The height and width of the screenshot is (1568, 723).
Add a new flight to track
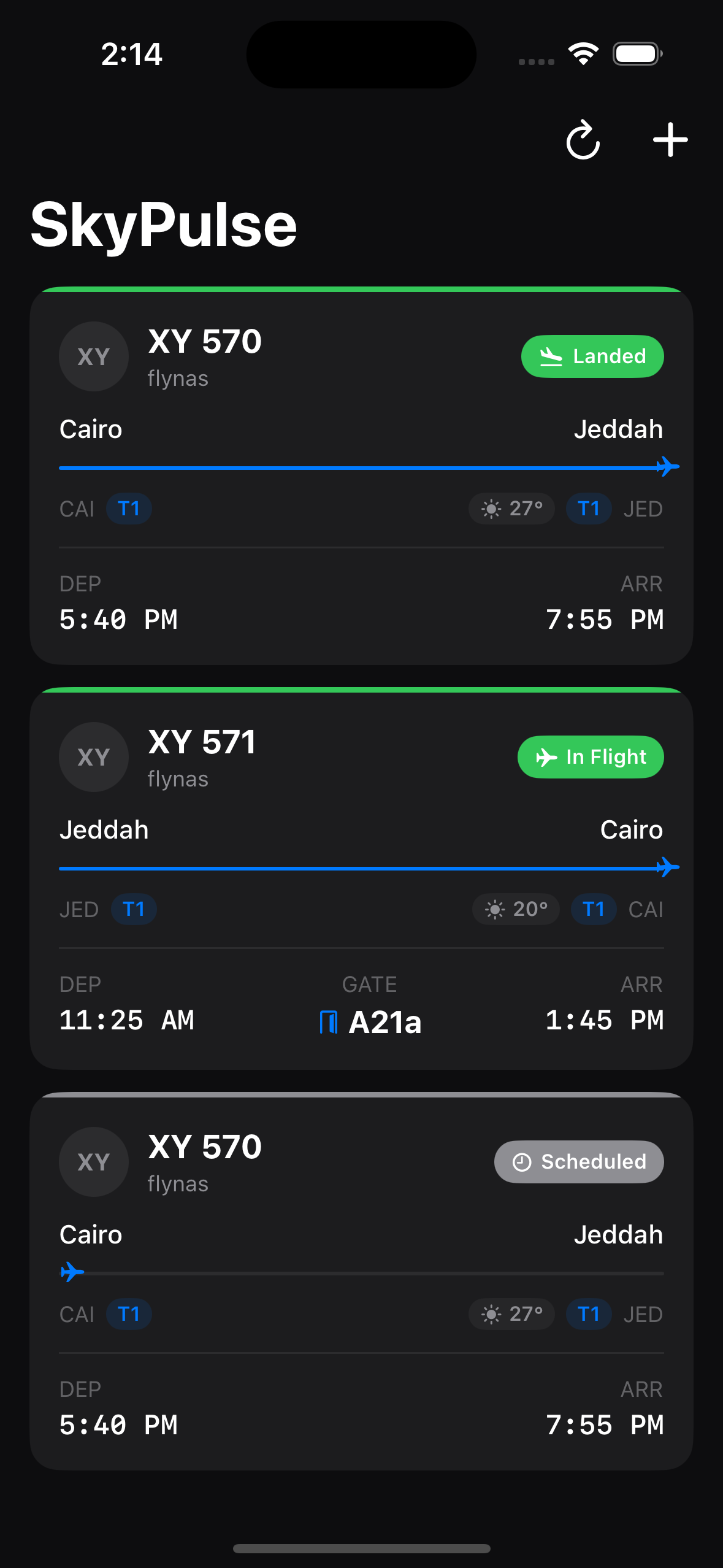670,140
